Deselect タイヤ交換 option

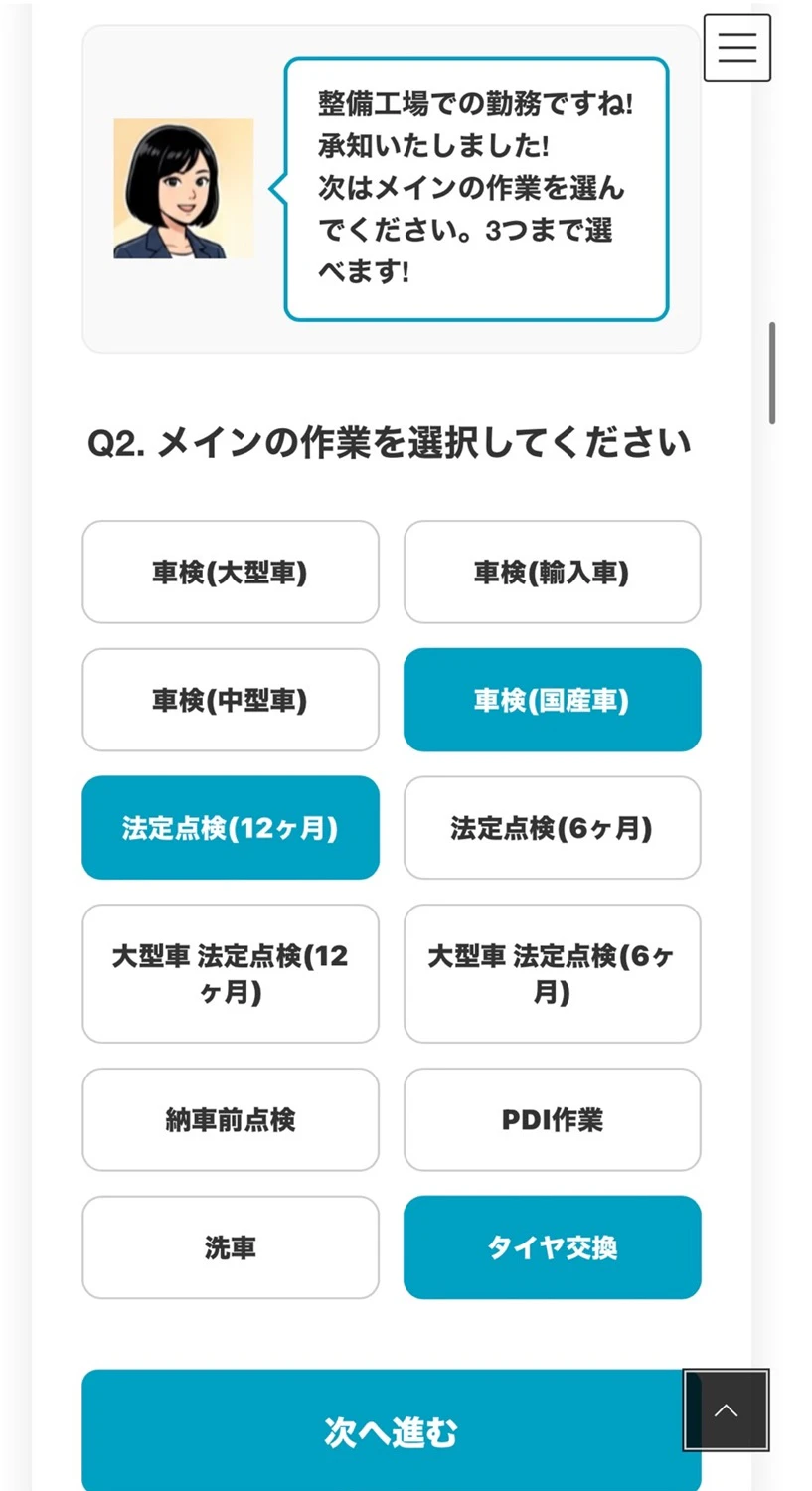pos(552,1247)
